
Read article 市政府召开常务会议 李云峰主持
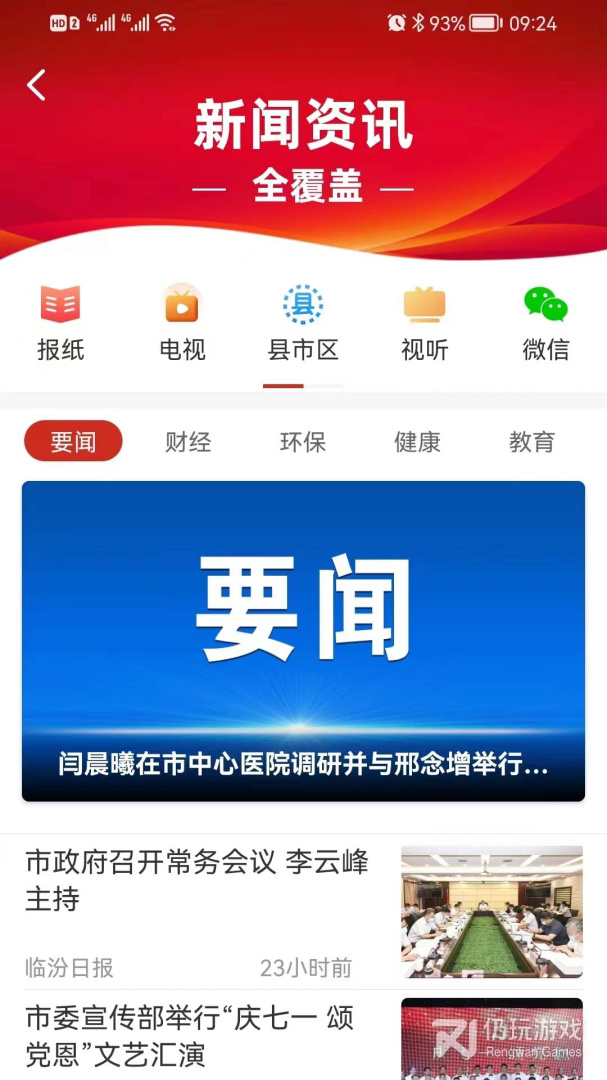tap(197, 880)
